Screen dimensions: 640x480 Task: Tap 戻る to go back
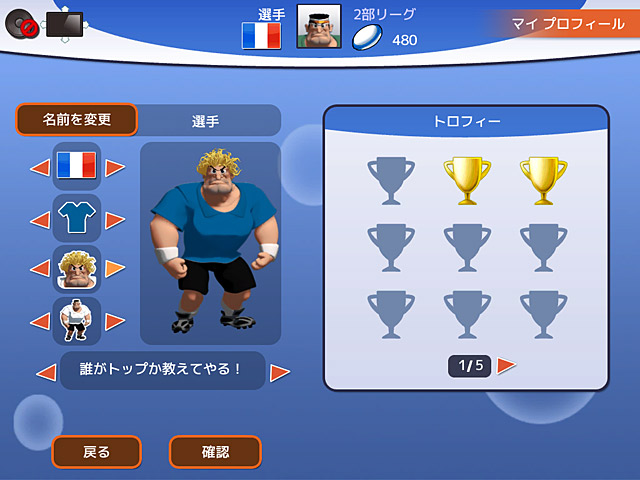(x=96, y=452)
